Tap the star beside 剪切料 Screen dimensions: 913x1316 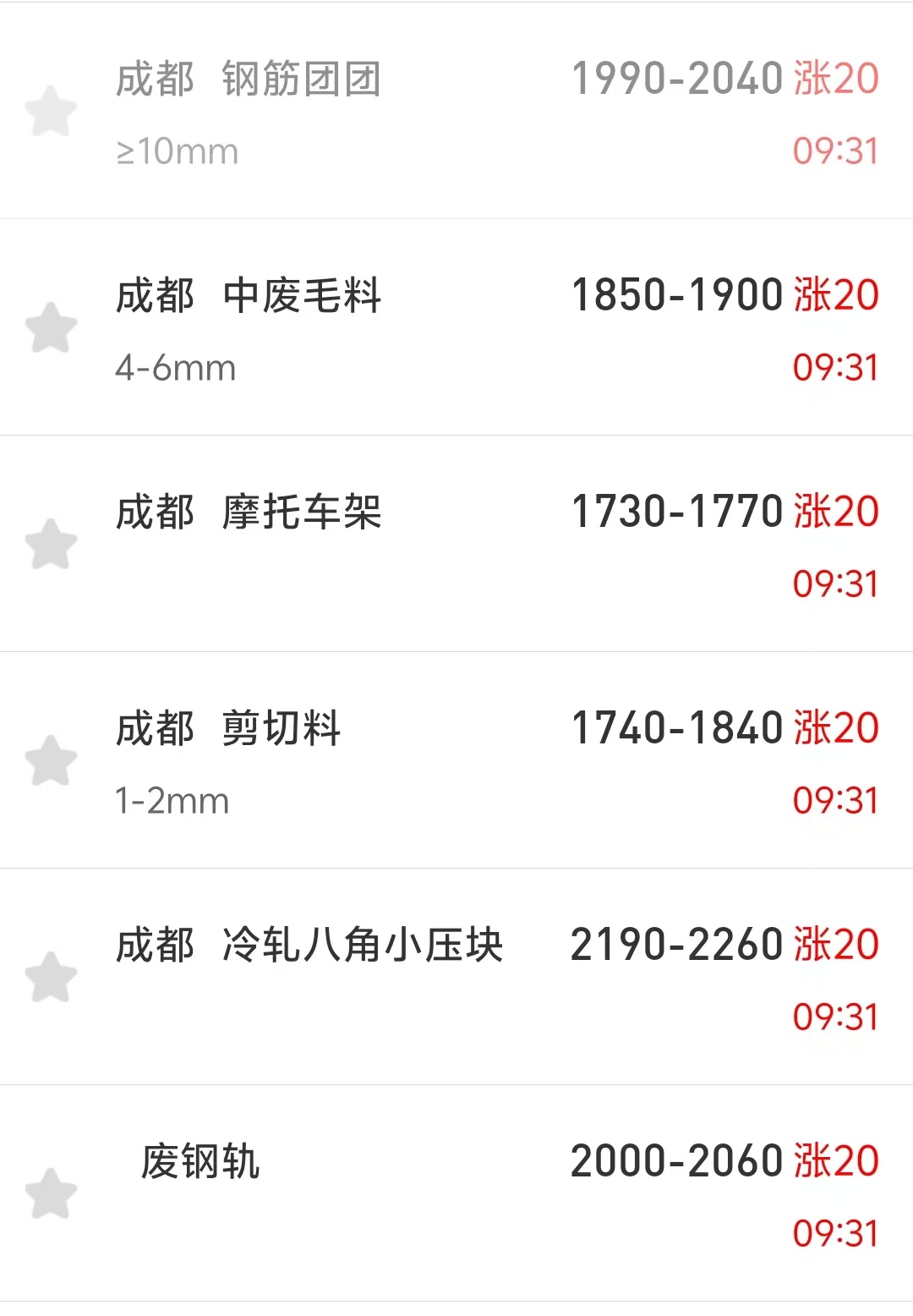(51, 761)
